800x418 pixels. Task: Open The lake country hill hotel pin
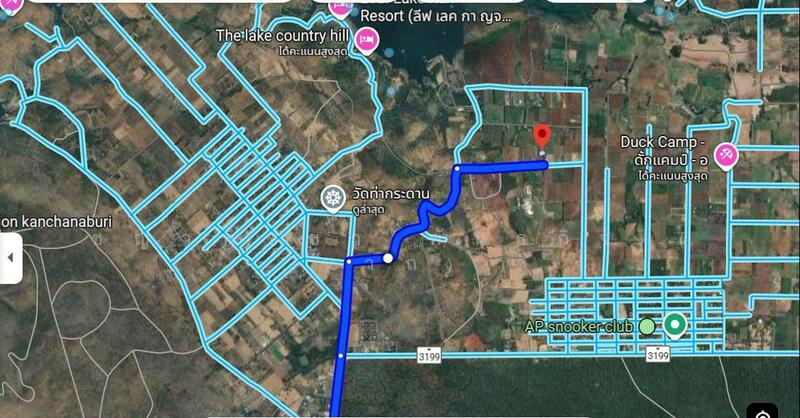(365, 39)
